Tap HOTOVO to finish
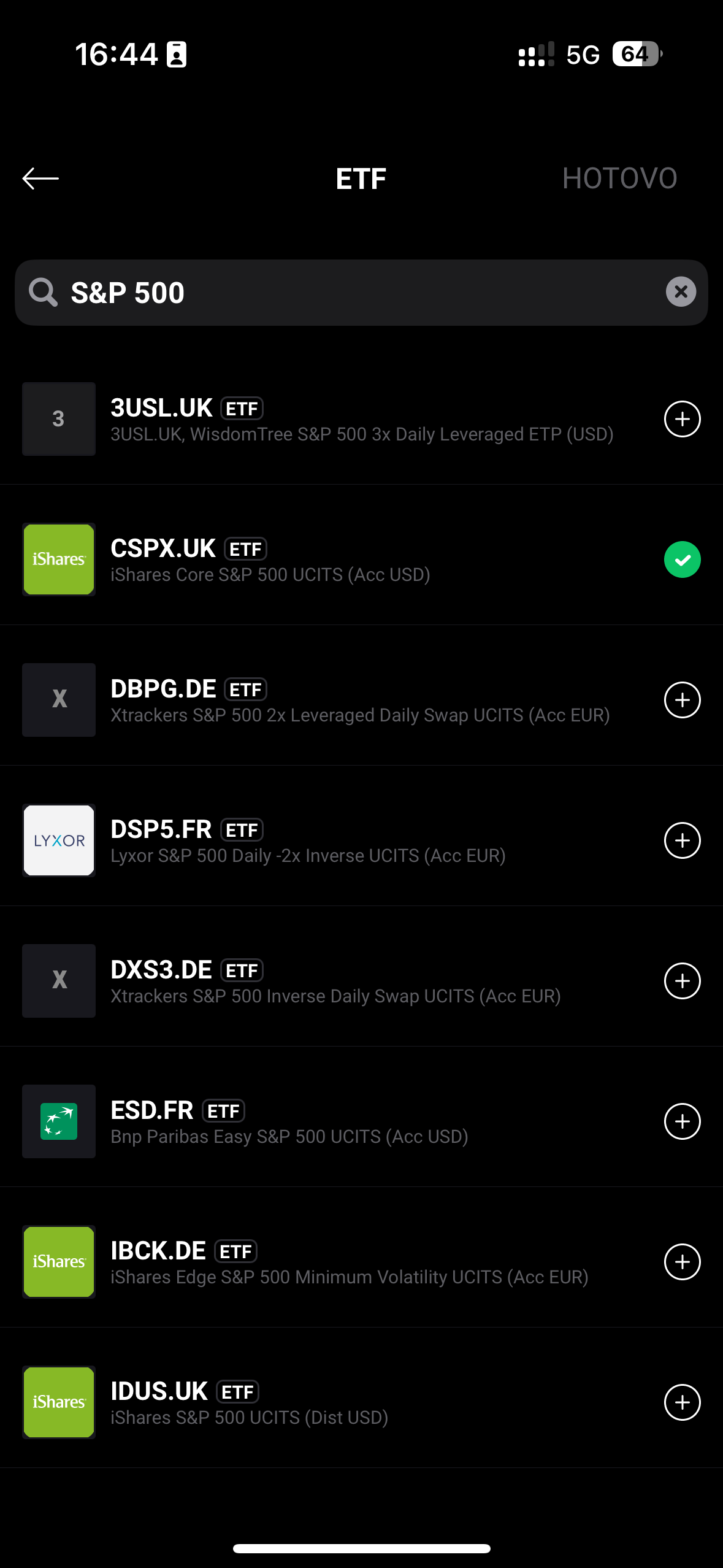The image size is (723, 1568). click(619, 178)
